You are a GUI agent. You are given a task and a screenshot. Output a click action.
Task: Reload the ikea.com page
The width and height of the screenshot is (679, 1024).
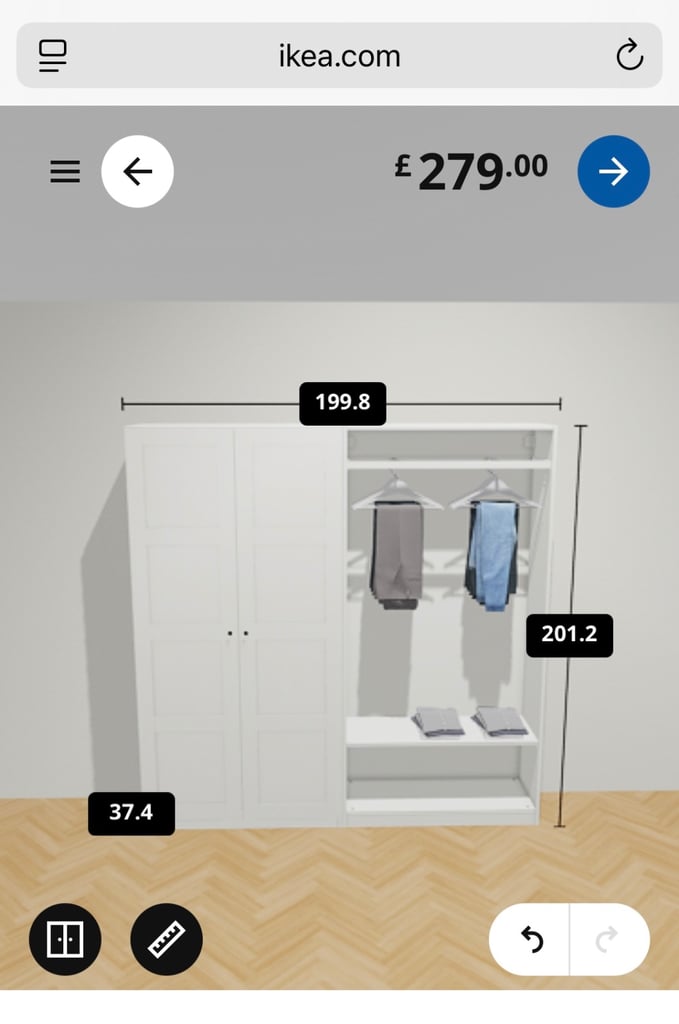[x=629, y=55]
